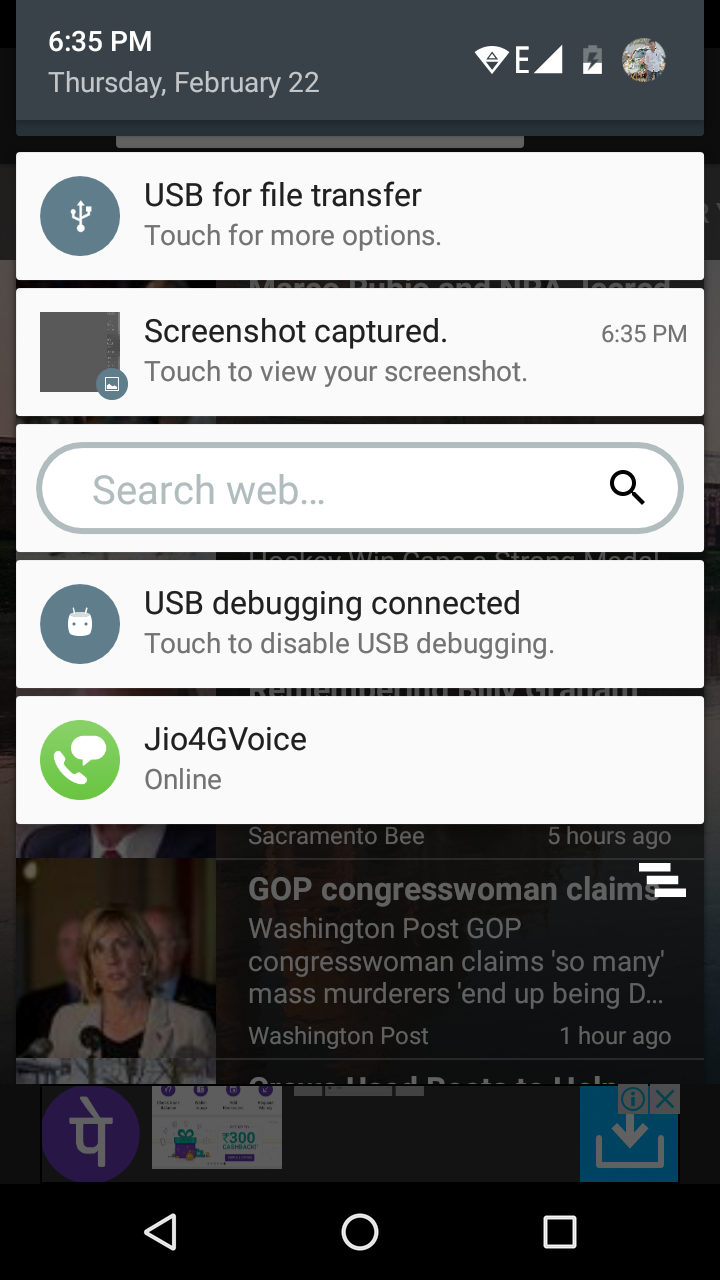Open the Jio4GVoice notification
The width and height of the screenshot is (720, 1280).
tap(360, 760)
